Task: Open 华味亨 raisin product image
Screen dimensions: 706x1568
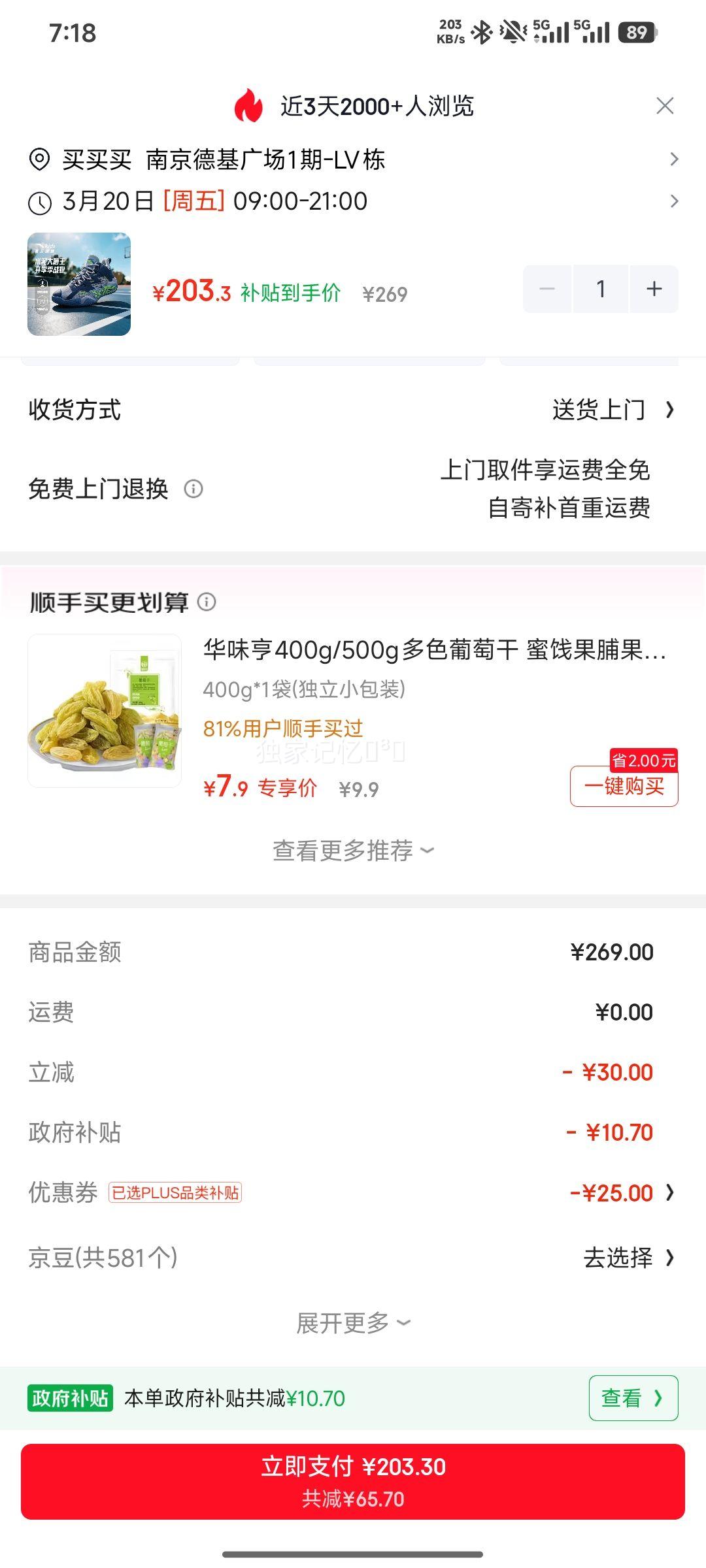Action: [x=105, y=711]
